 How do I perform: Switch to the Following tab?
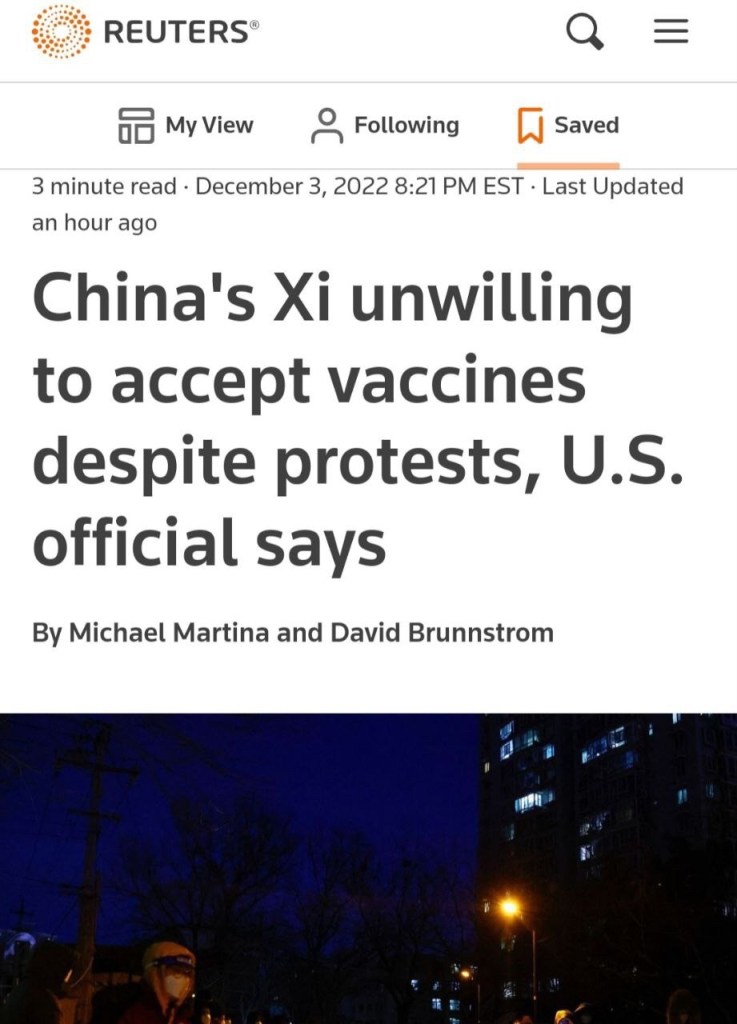click(x=385, y=126)
